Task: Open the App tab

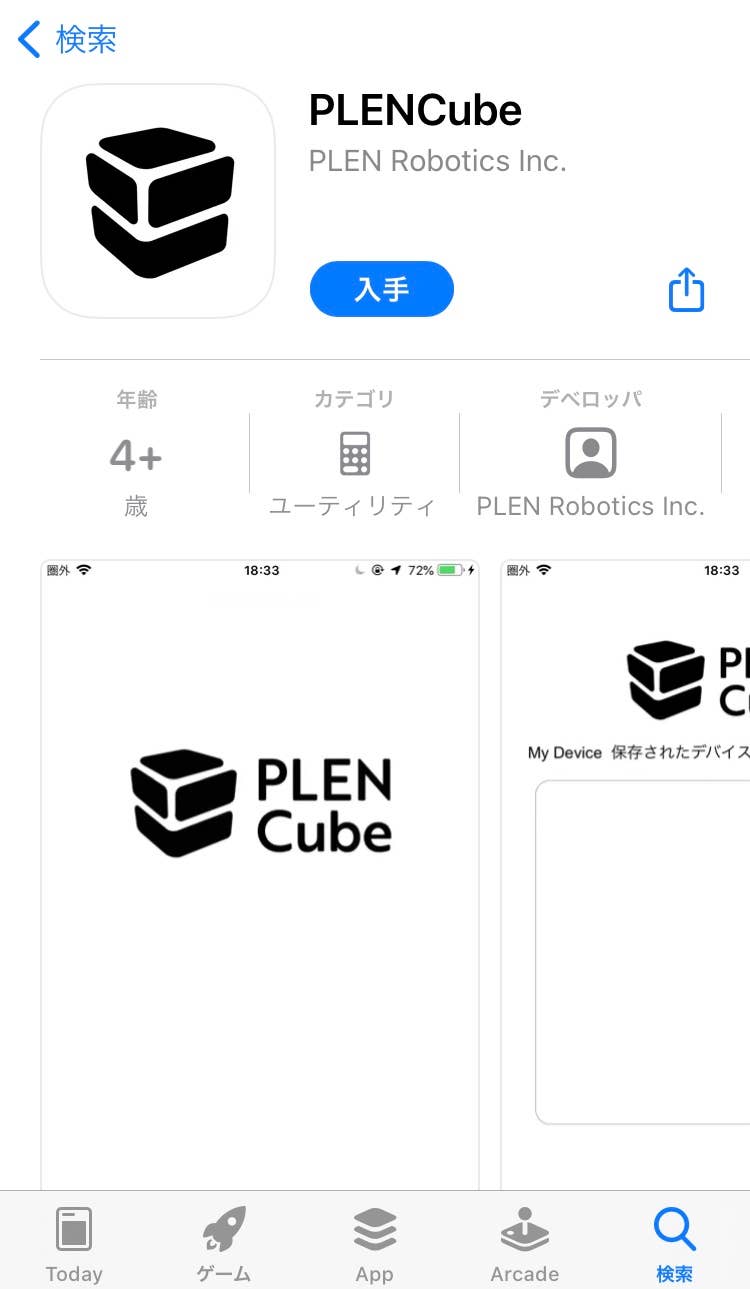Action: point(374,1244)
